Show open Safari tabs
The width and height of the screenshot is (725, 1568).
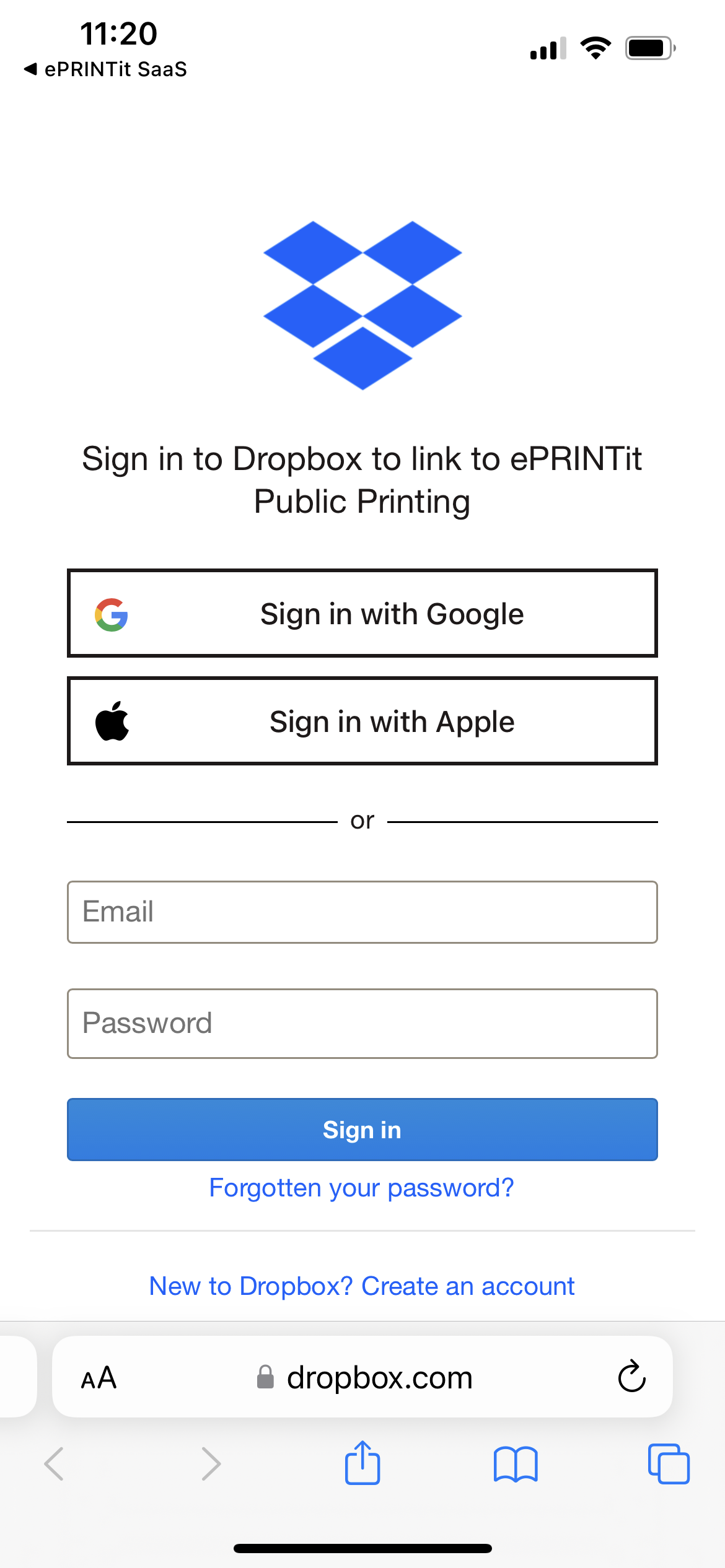pyautogui.click(x=669, y=1465)
